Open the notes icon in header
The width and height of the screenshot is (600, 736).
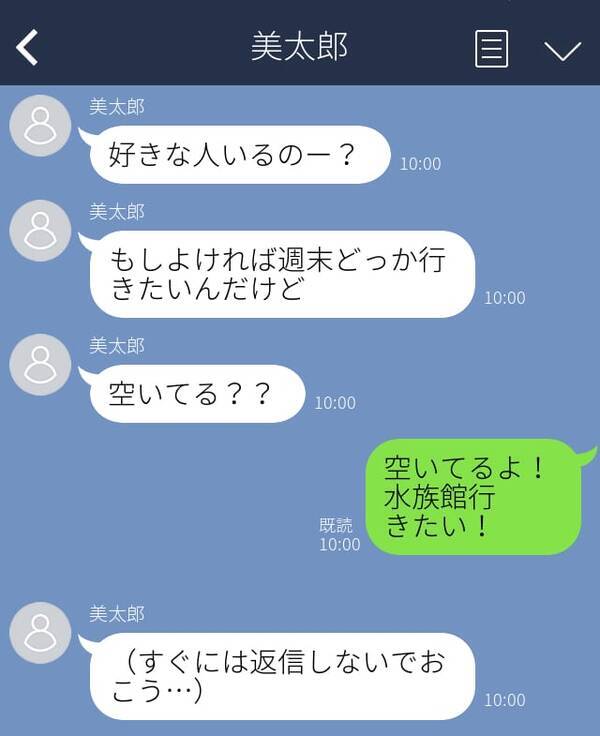pos(491,48)
